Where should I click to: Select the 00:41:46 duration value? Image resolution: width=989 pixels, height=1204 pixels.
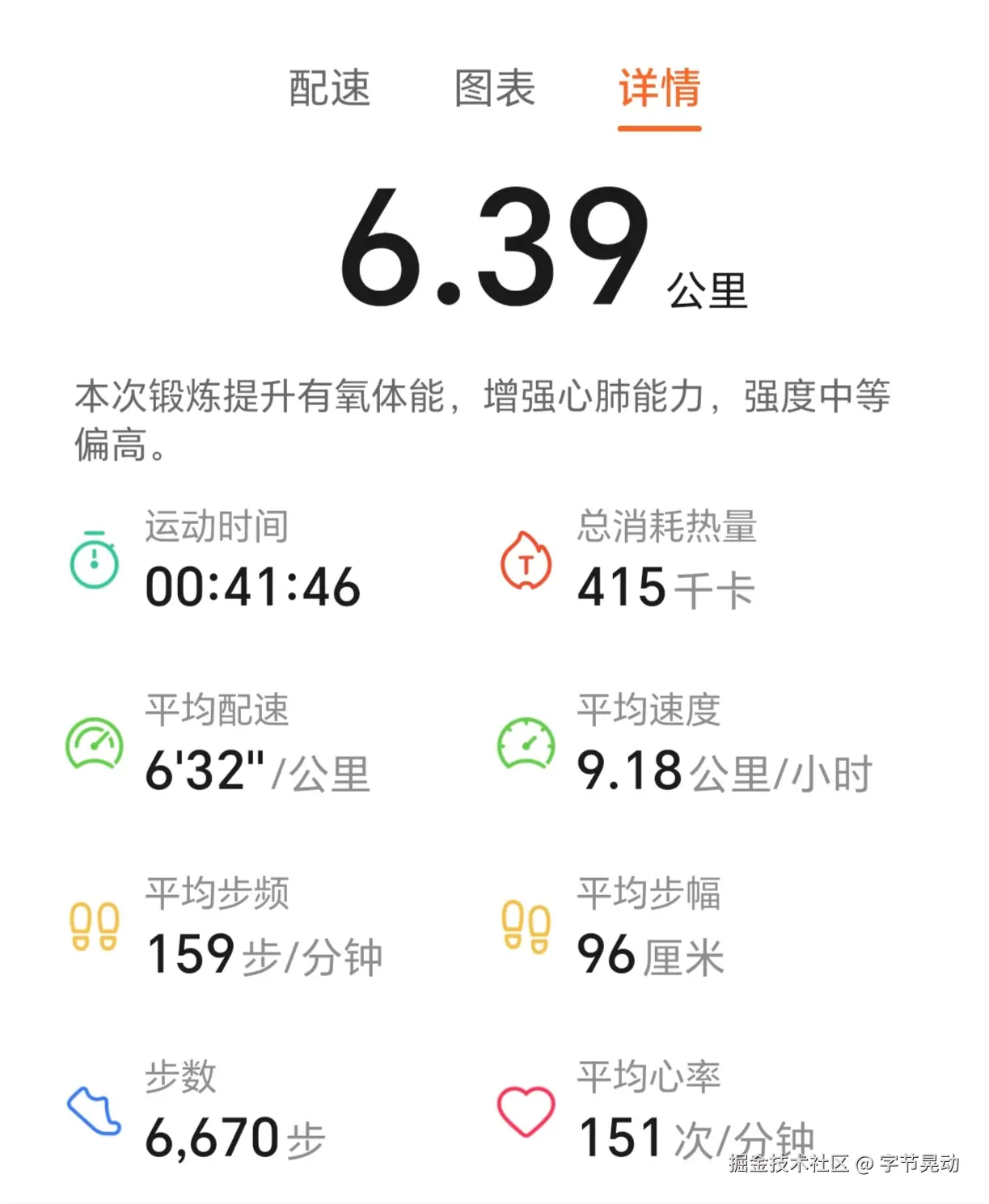(x=251, y=588)
